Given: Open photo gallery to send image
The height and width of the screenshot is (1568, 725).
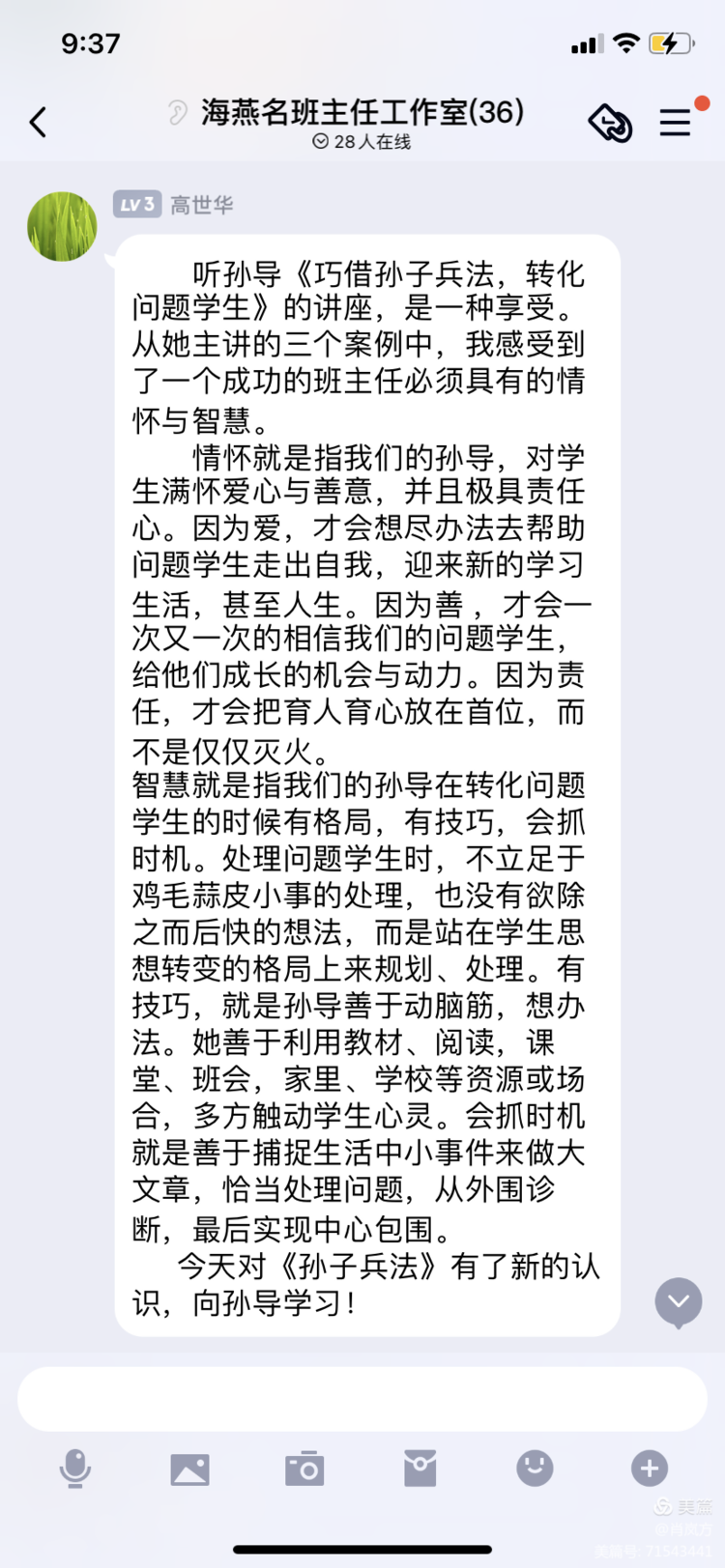Looking at the screenshot, I should tap(189, 1468).
